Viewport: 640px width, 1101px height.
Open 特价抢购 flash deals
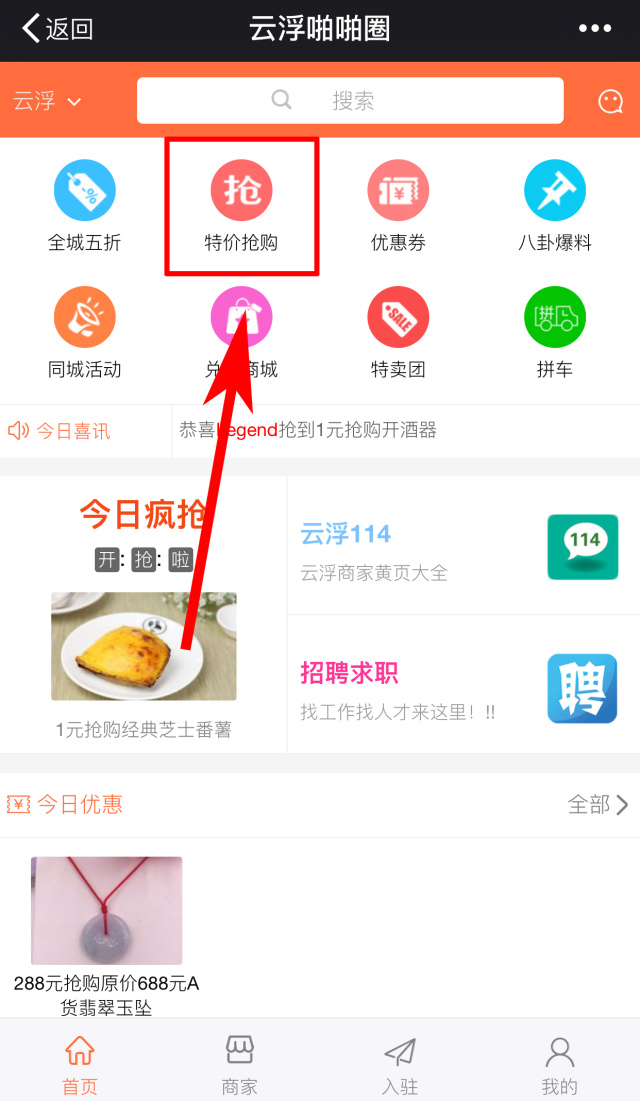(x=241, y=206)
